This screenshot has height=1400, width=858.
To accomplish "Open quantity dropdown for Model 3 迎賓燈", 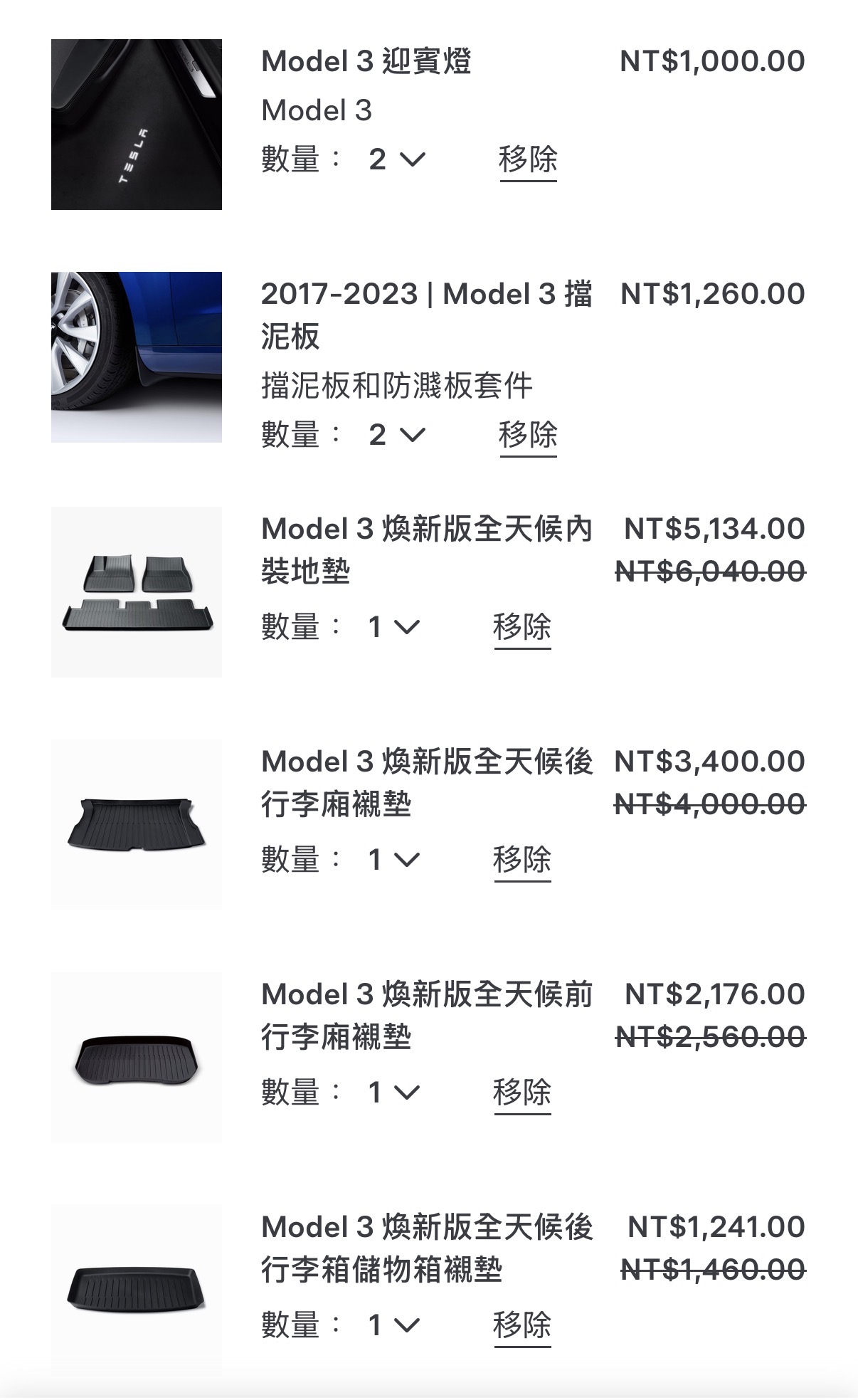I will tap(396, 159).
